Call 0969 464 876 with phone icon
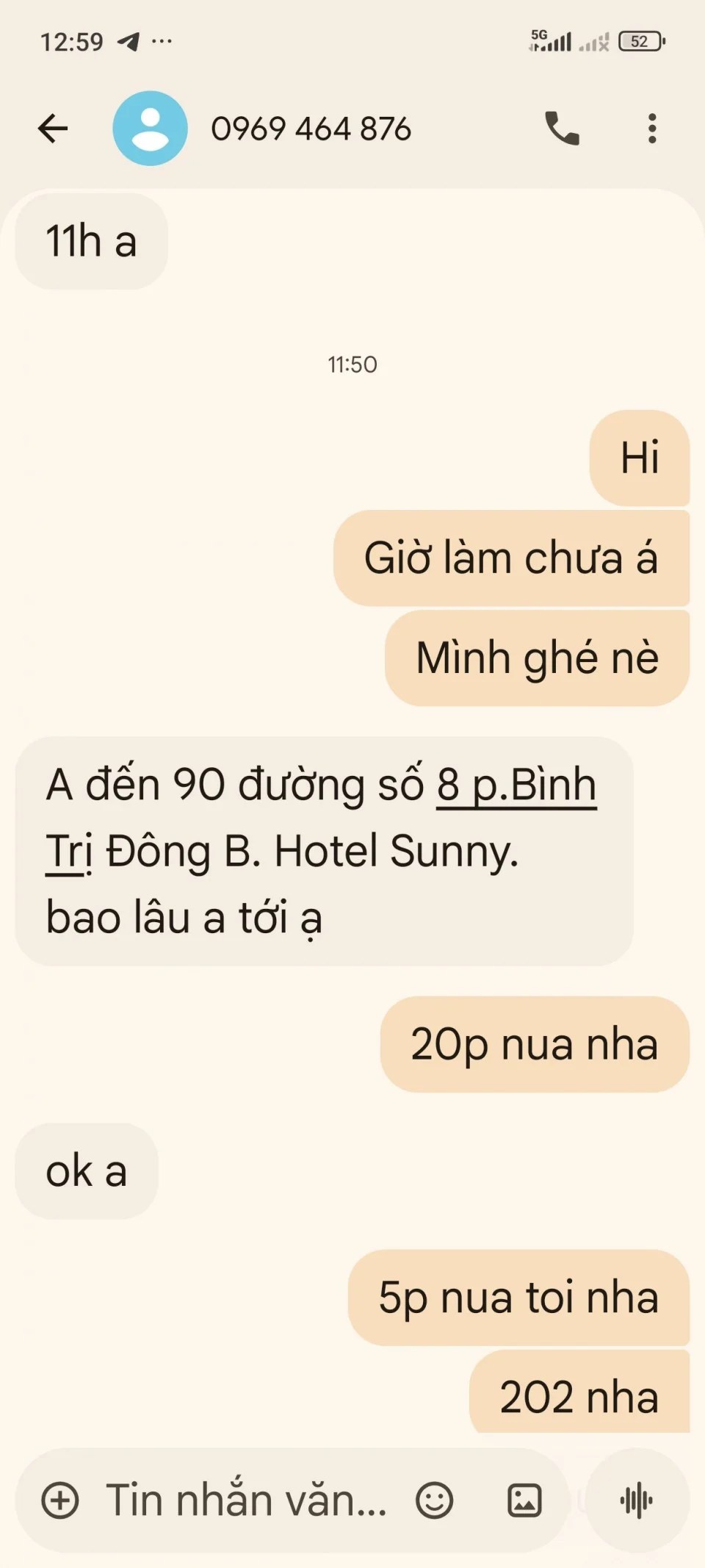 click(x=562, y=129)
